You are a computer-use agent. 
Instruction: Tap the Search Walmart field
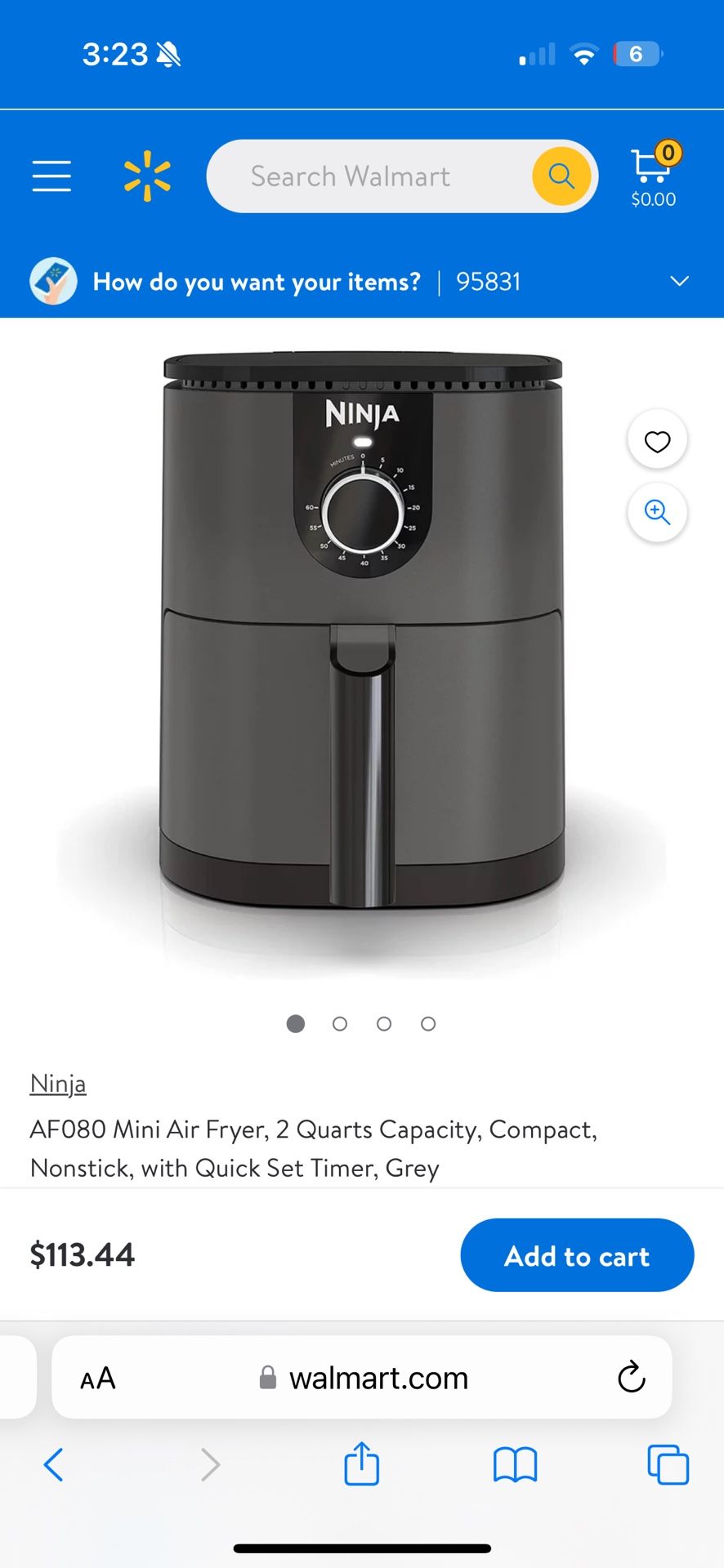click(368, 176)
